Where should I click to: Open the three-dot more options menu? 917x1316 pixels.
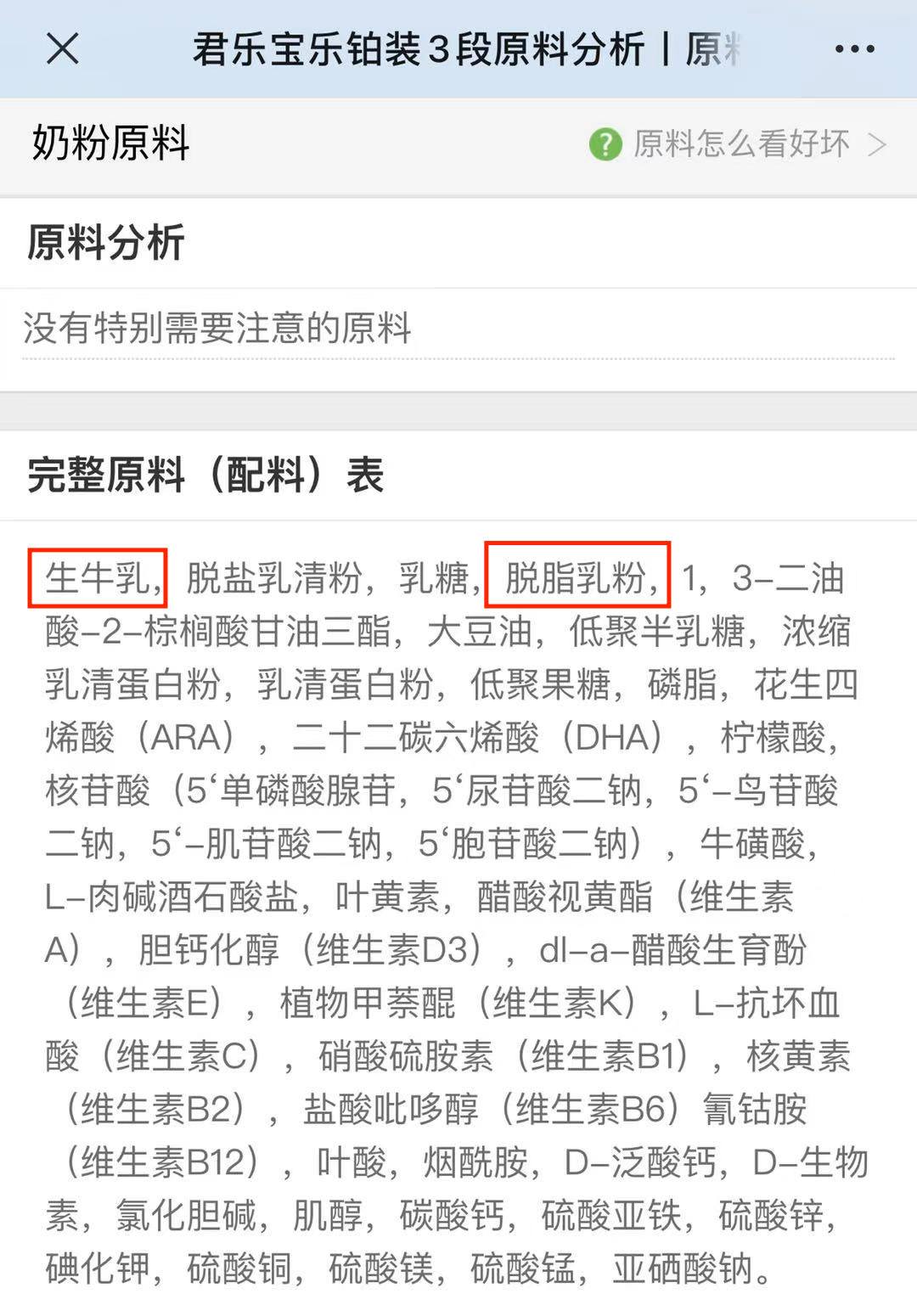[854, 49]
